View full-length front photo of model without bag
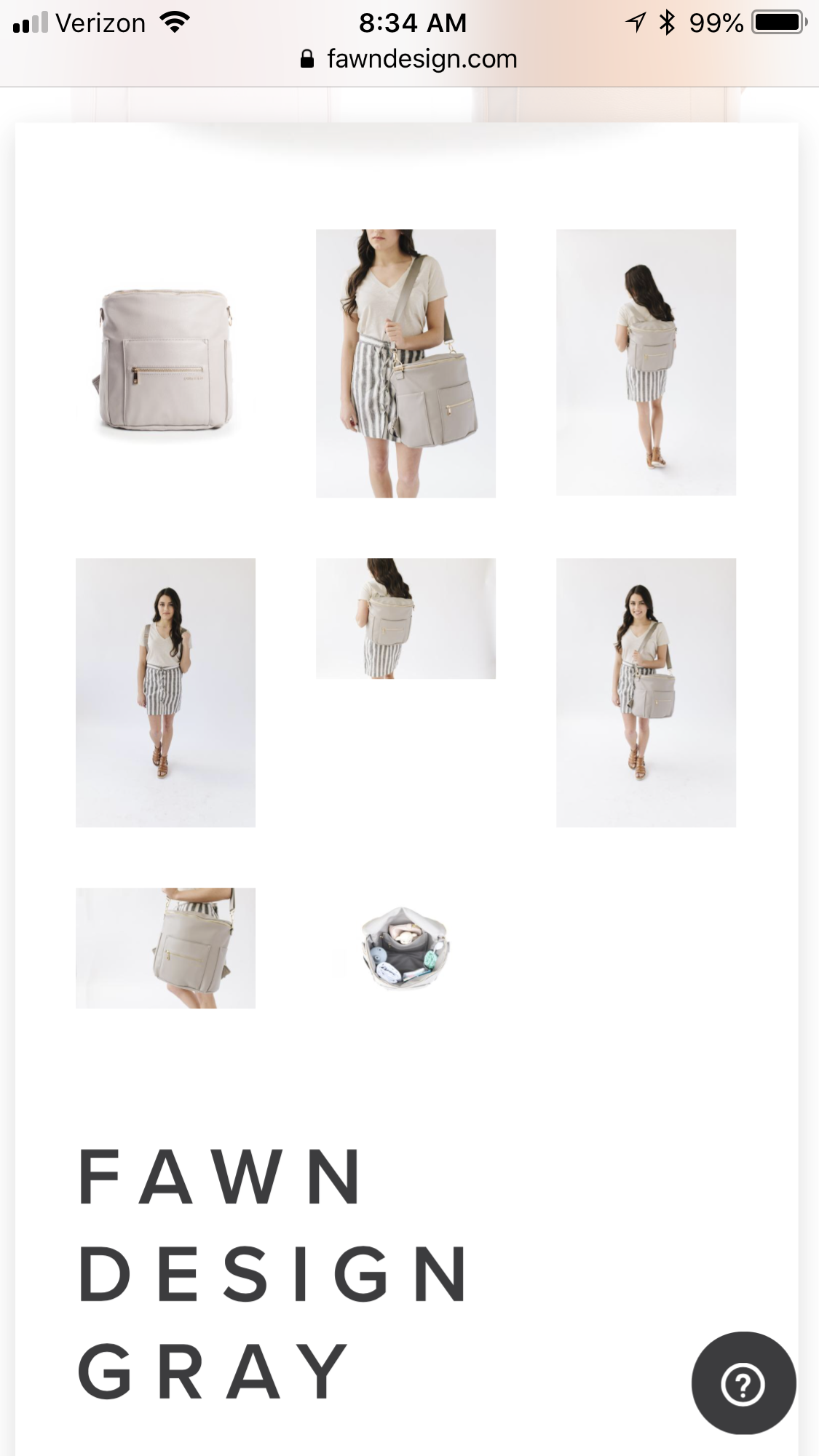The image size is (819, 1456). click(x=165, y=692)
